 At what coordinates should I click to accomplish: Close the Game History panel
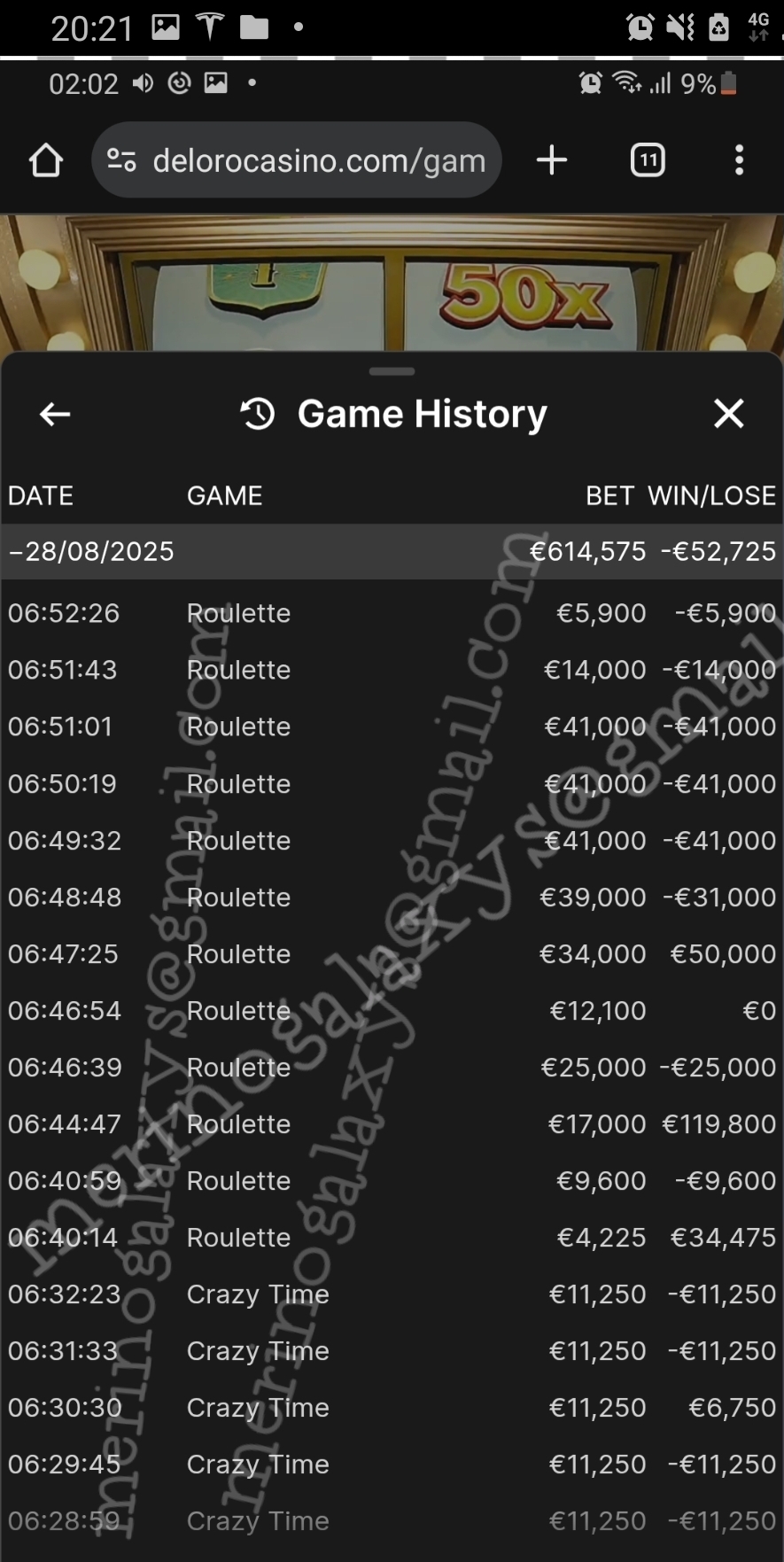tap(728, 414)
